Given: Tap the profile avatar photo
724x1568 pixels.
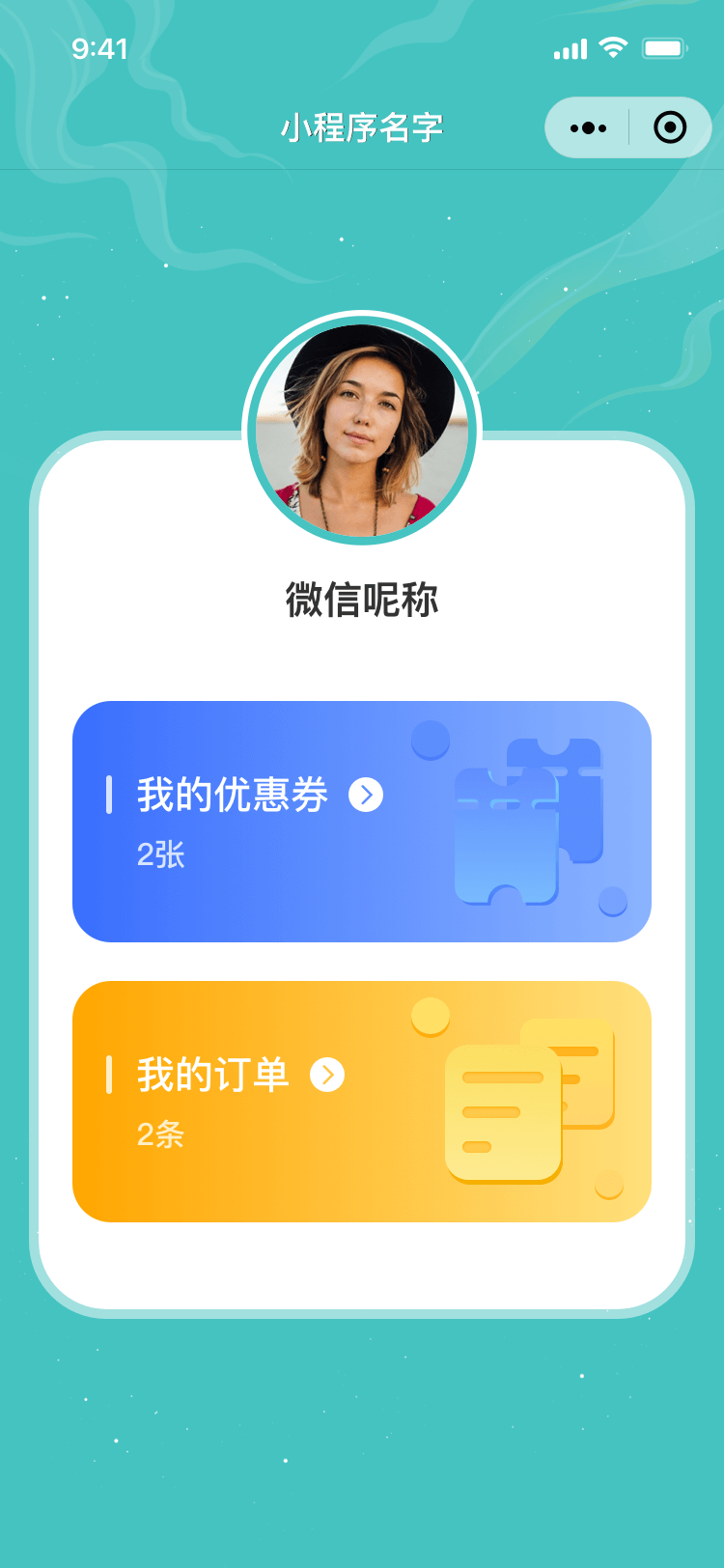Looking at the screenshot, I should [362, 429].
